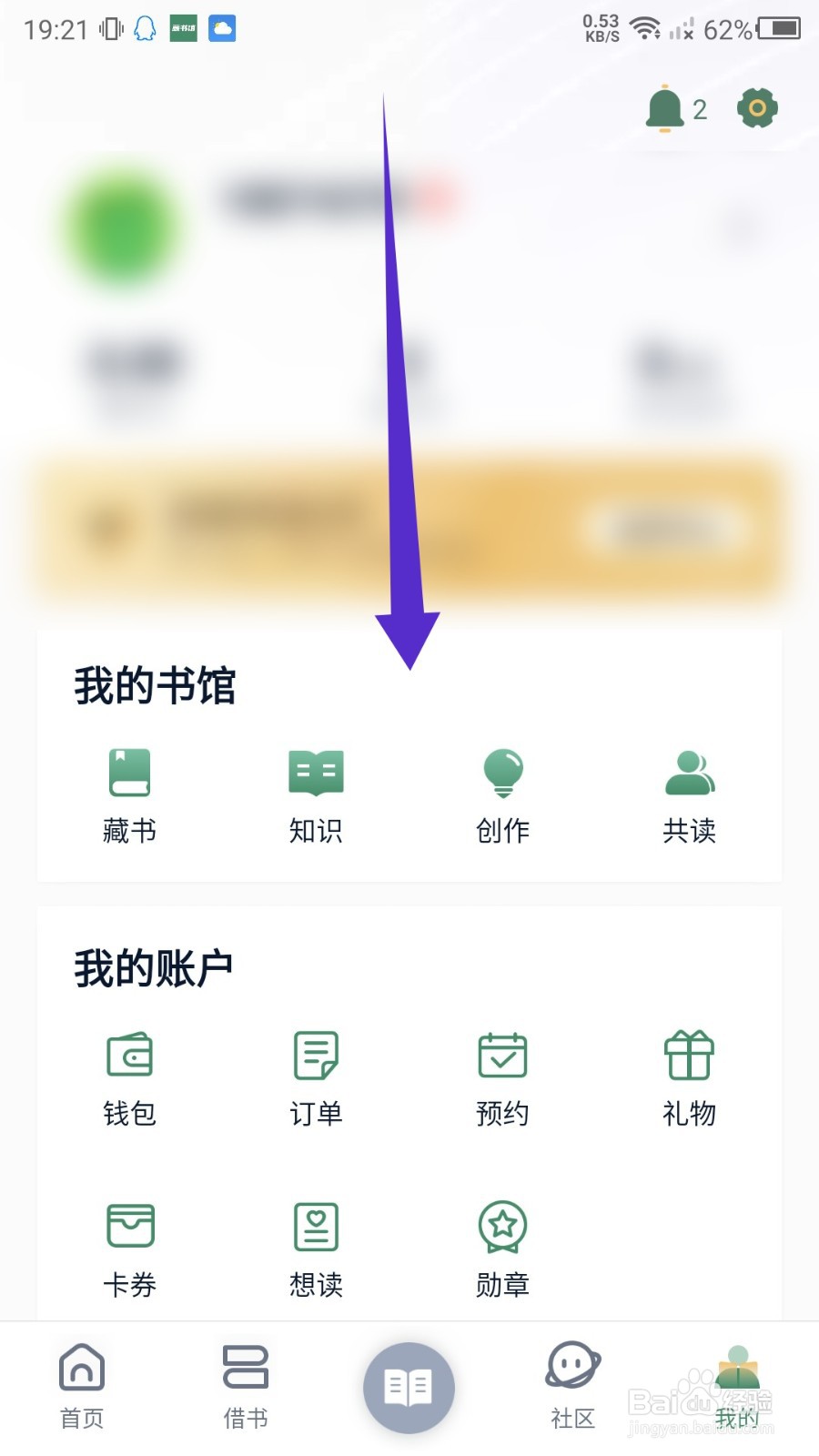Open the settings gear
819x1456 pixels.
(x=756, y=106)
